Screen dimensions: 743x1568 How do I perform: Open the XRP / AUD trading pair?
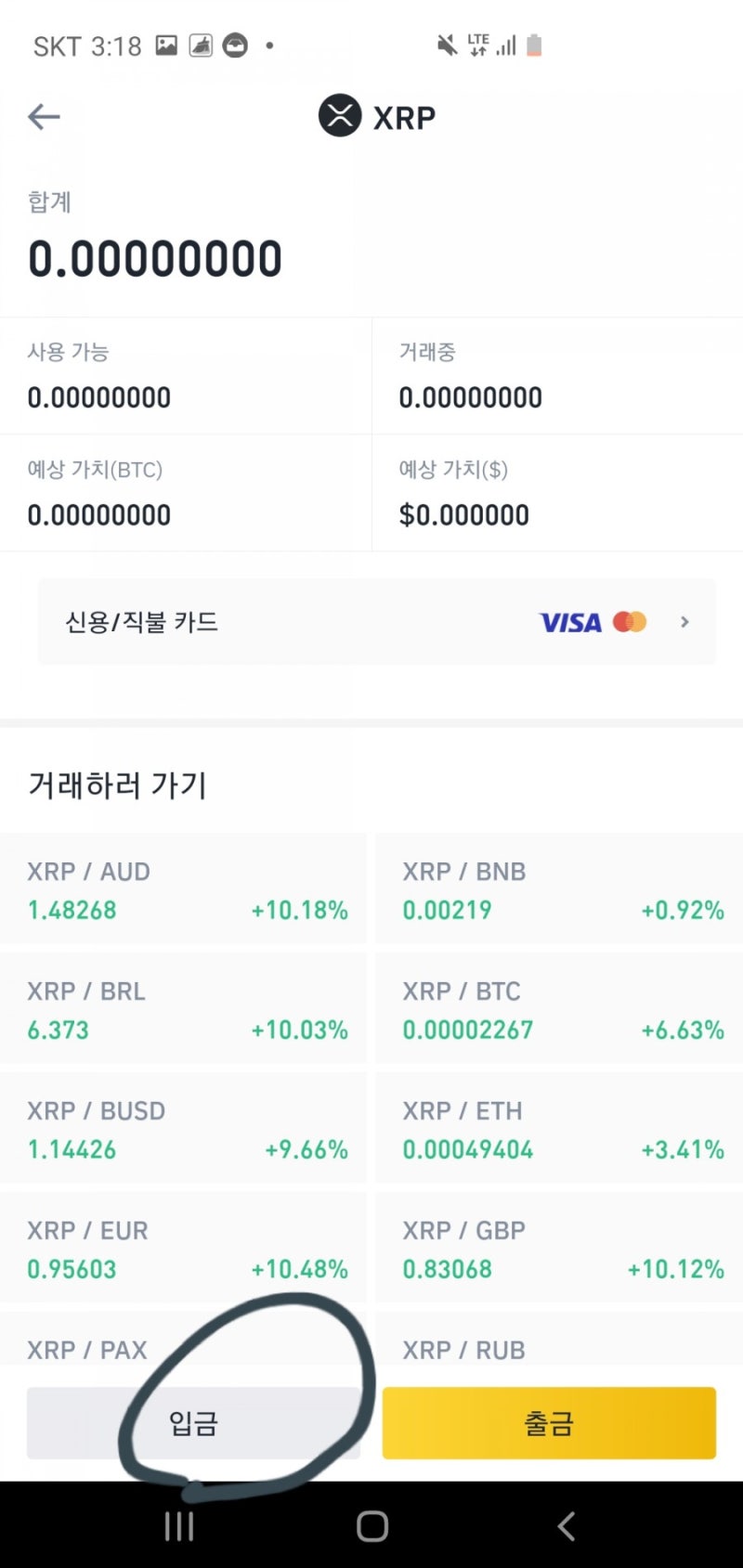coord(183,889)
